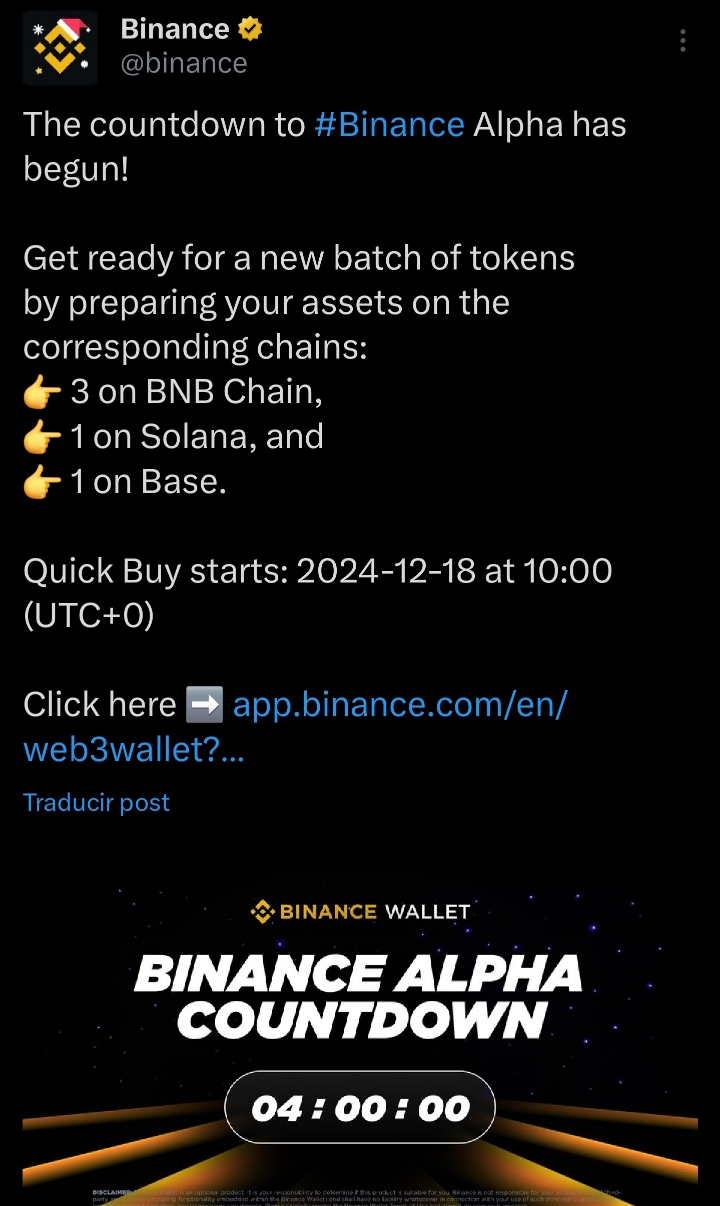Screen dimensions: 720x1206
Task: Click the 'BINANCE ALPHA COUNTDOWN' headline in image
Action: tap(360, 997)
